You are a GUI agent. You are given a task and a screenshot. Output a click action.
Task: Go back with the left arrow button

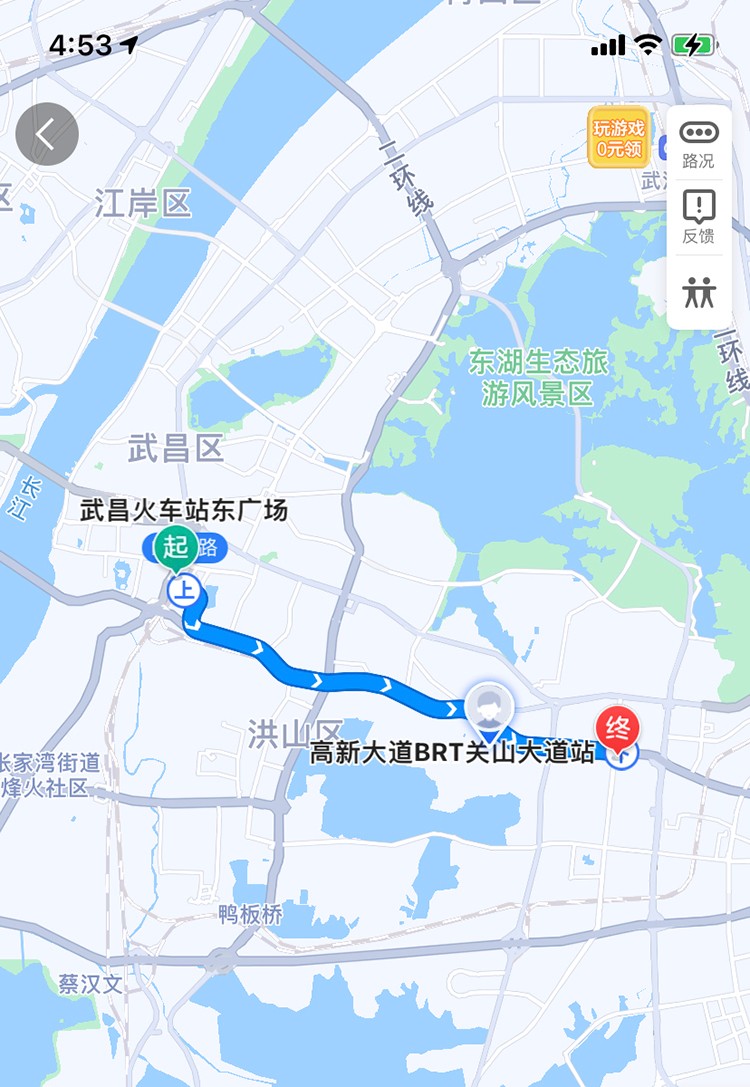click(x=45, y=134)
